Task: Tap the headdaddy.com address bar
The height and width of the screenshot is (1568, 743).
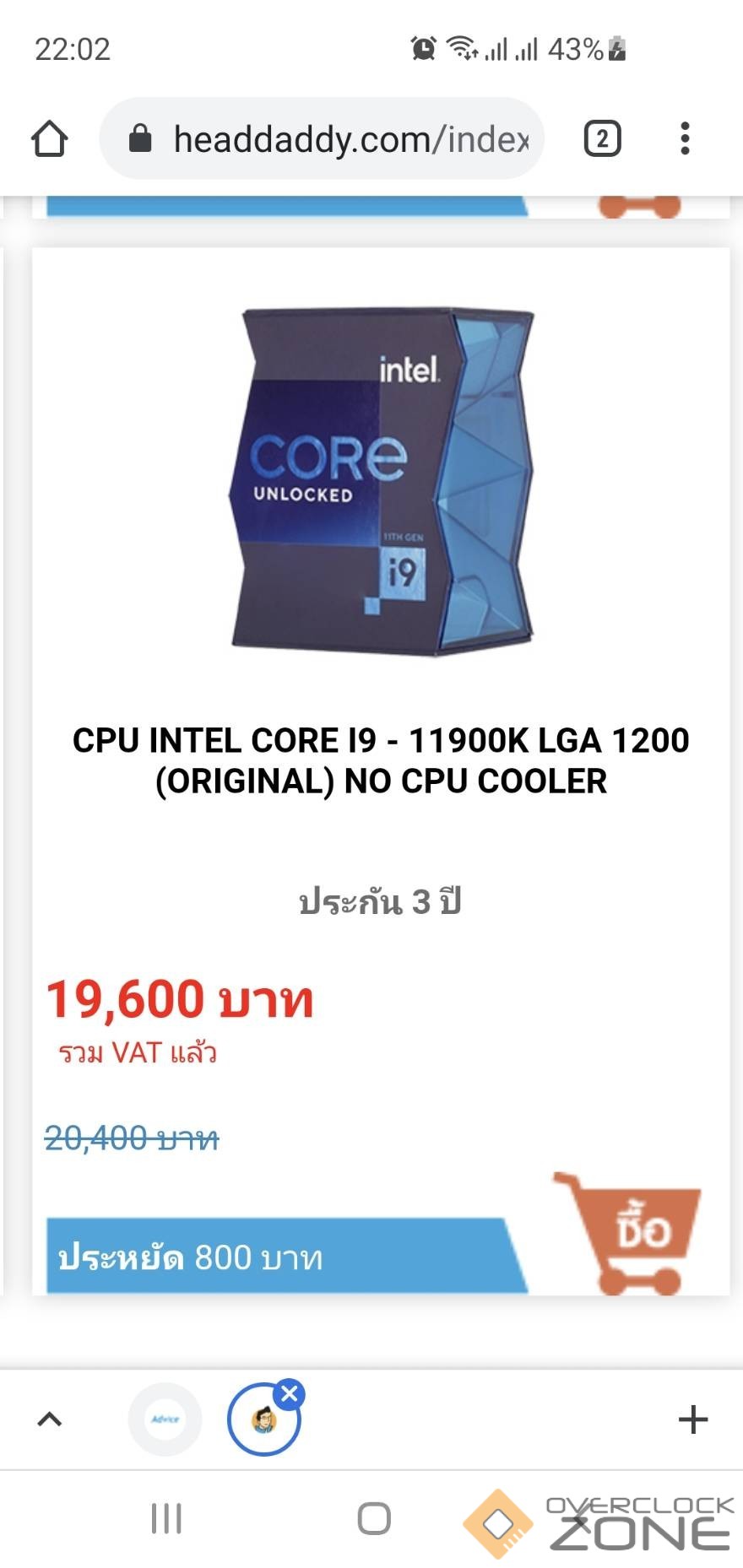Action: (x=338, y=139)
